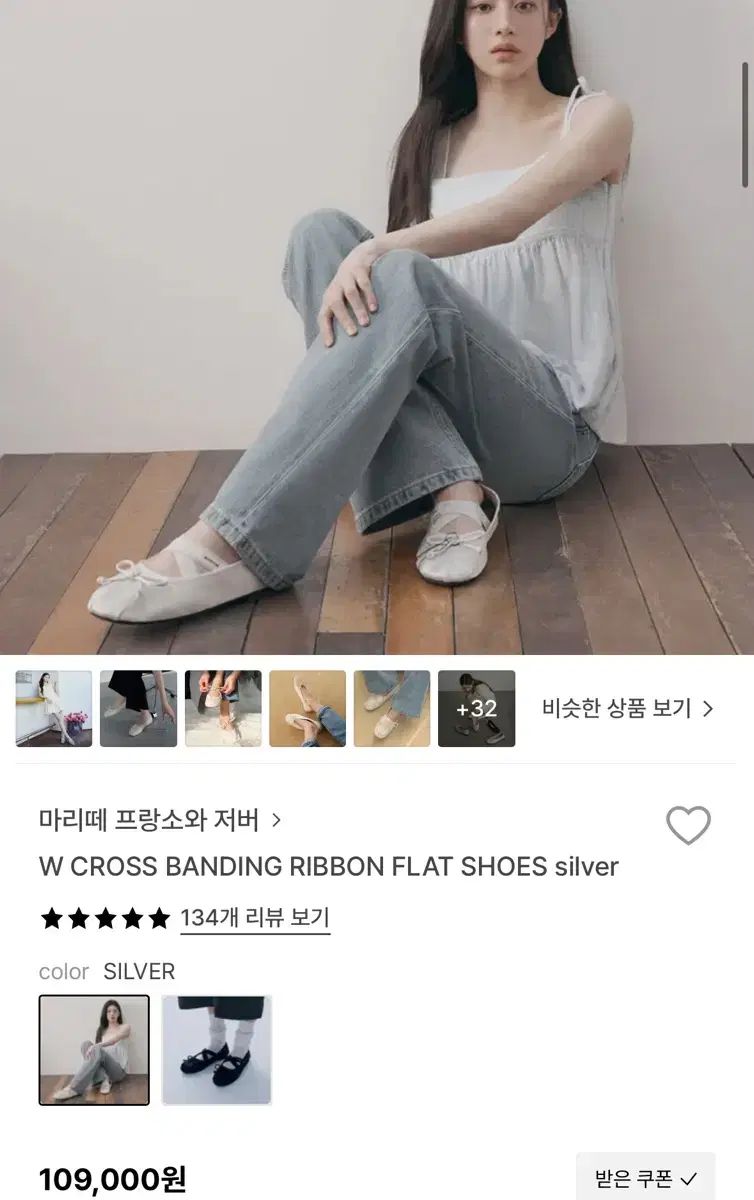Choose the black shoes color swatch
Image resolution: width=754 pixels, height=1200 pixels.
217,1050
